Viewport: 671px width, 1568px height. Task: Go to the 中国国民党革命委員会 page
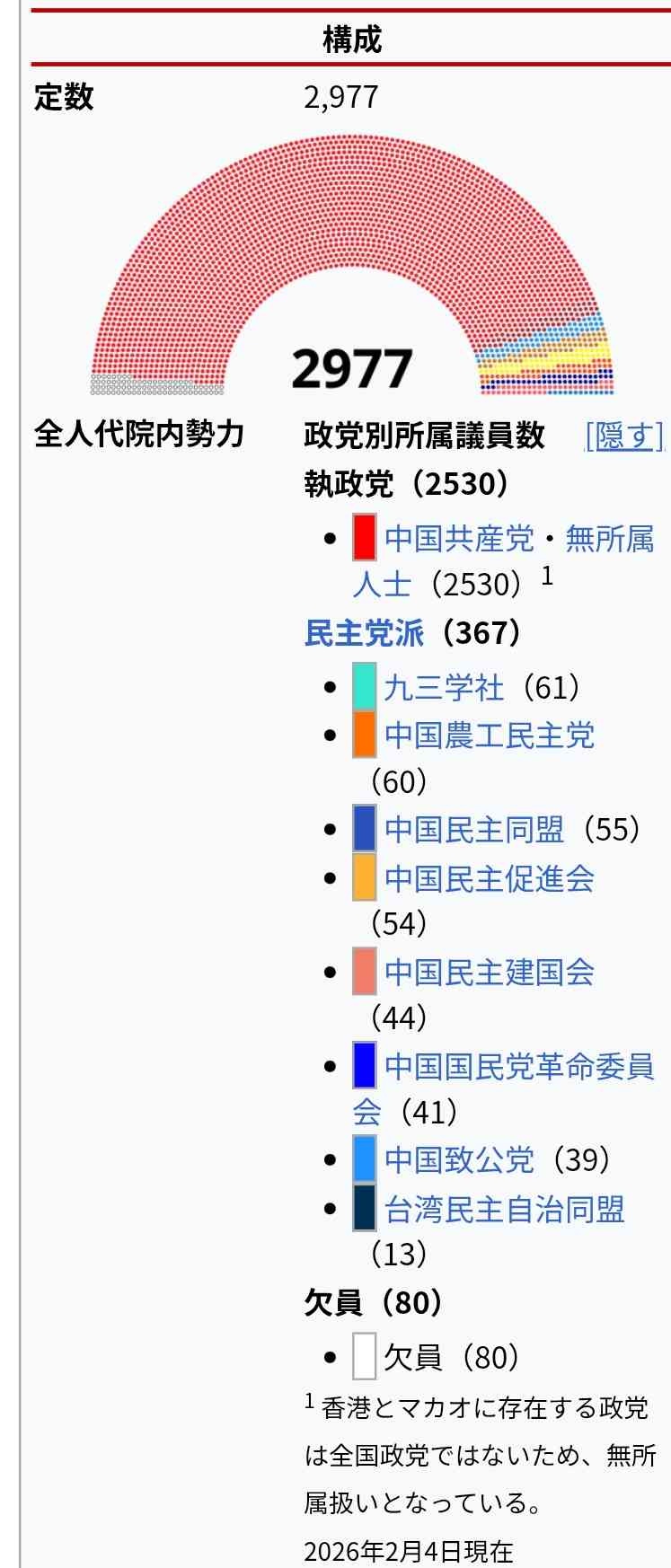point(518,1066)
